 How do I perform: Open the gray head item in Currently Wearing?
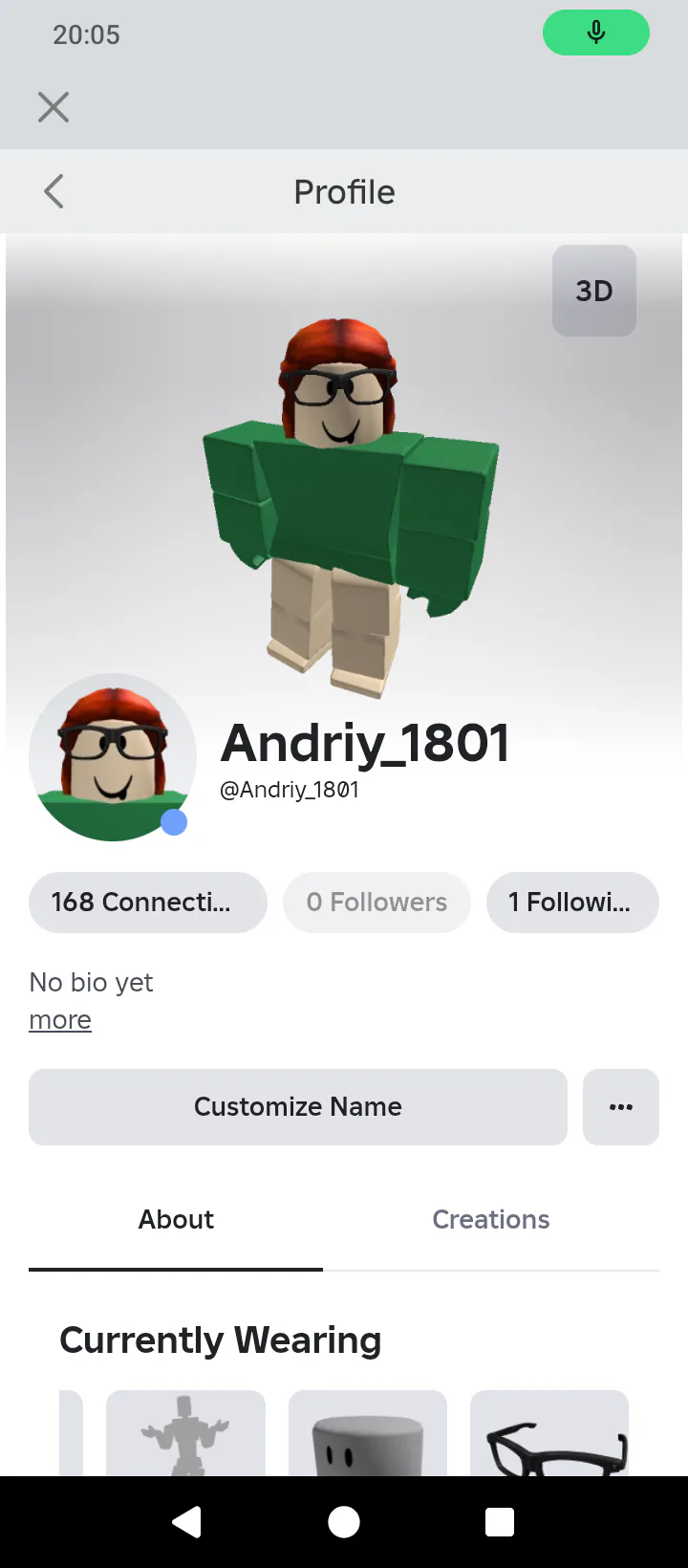[x=368, y=1433]
